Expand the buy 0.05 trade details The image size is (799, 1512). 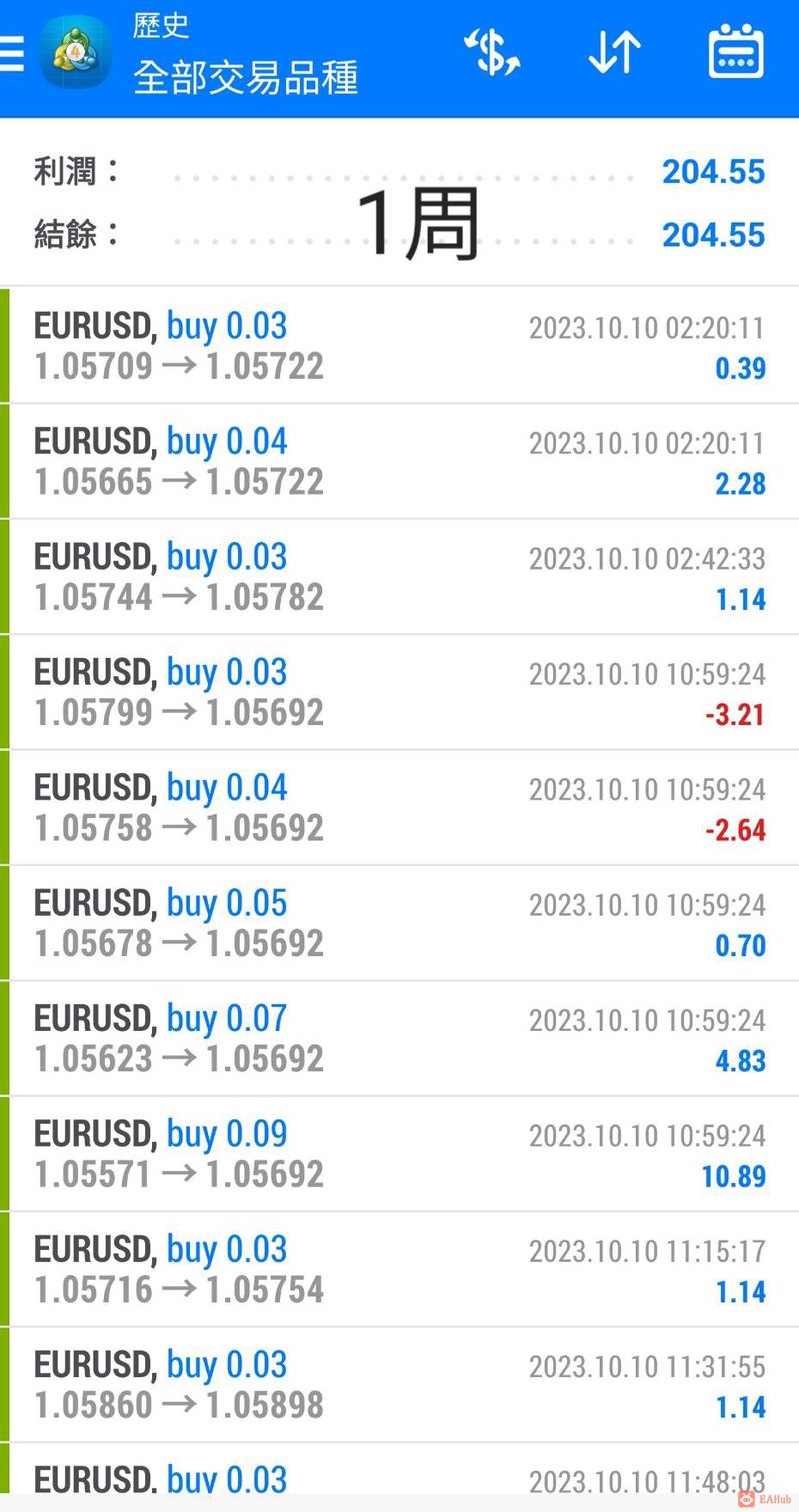pyautogui.click(x=399, y=923)
